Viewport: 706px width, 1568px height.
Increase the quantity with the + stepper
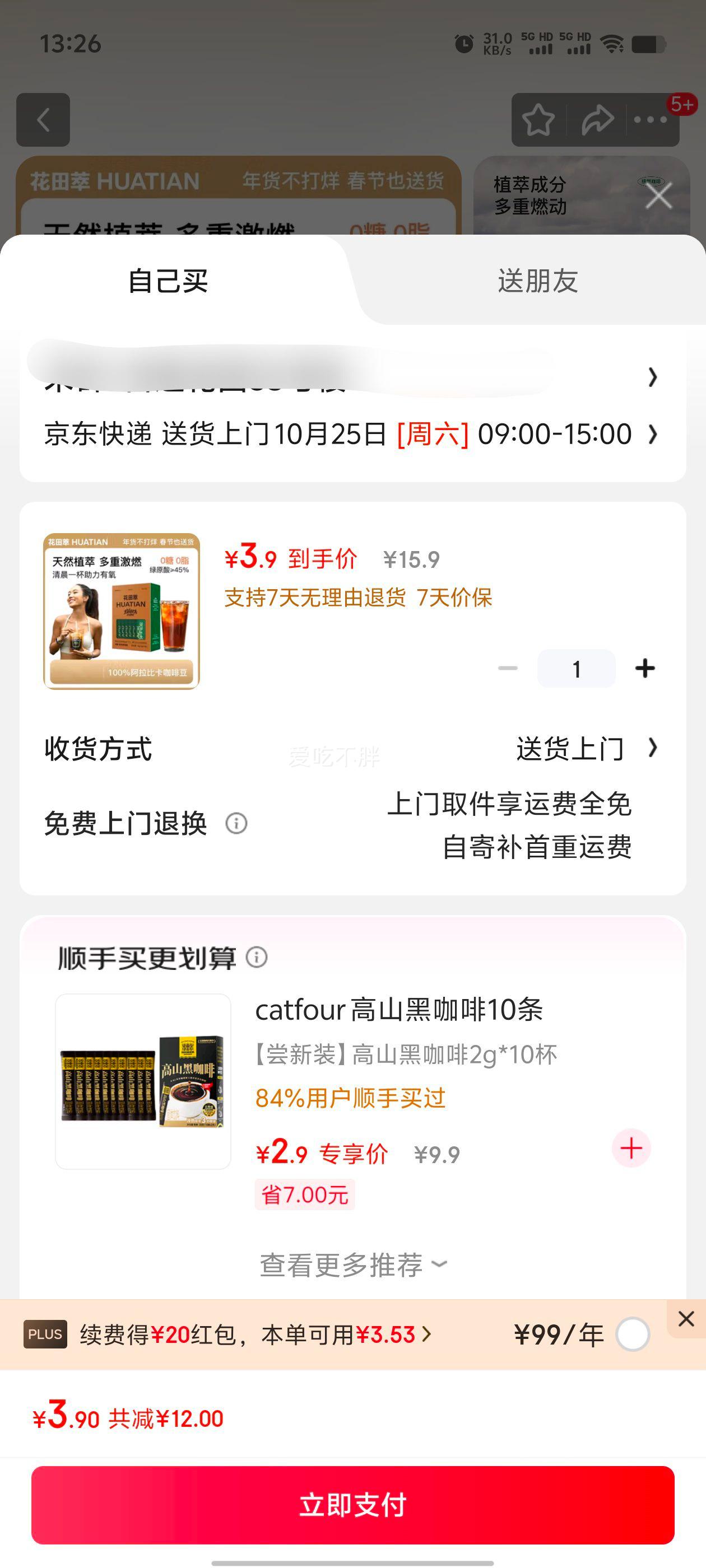tap(644, 667)
